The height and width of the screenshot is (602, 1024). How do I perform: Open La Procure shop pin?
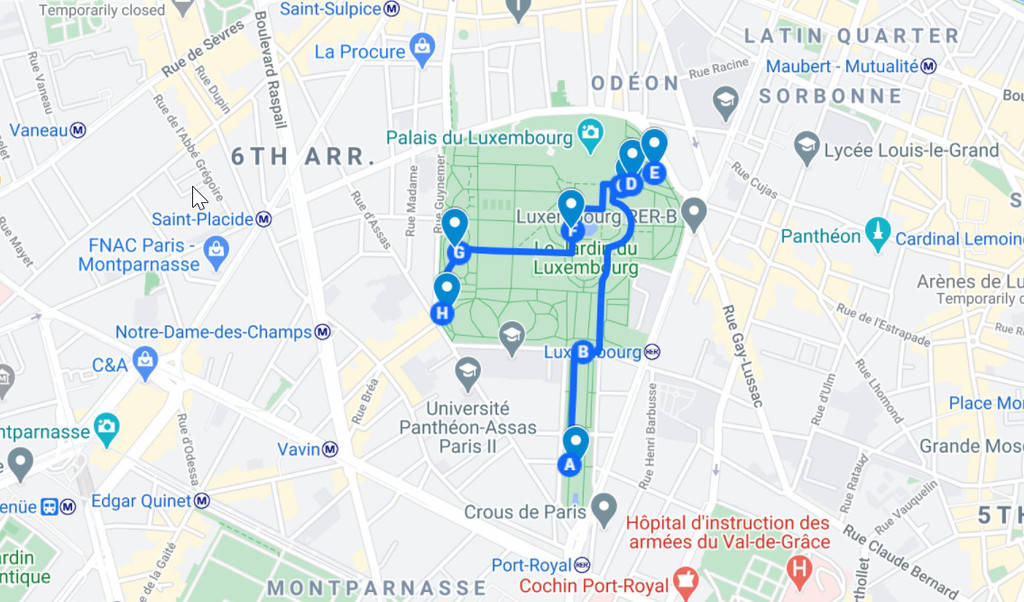[x=423, y=51]
